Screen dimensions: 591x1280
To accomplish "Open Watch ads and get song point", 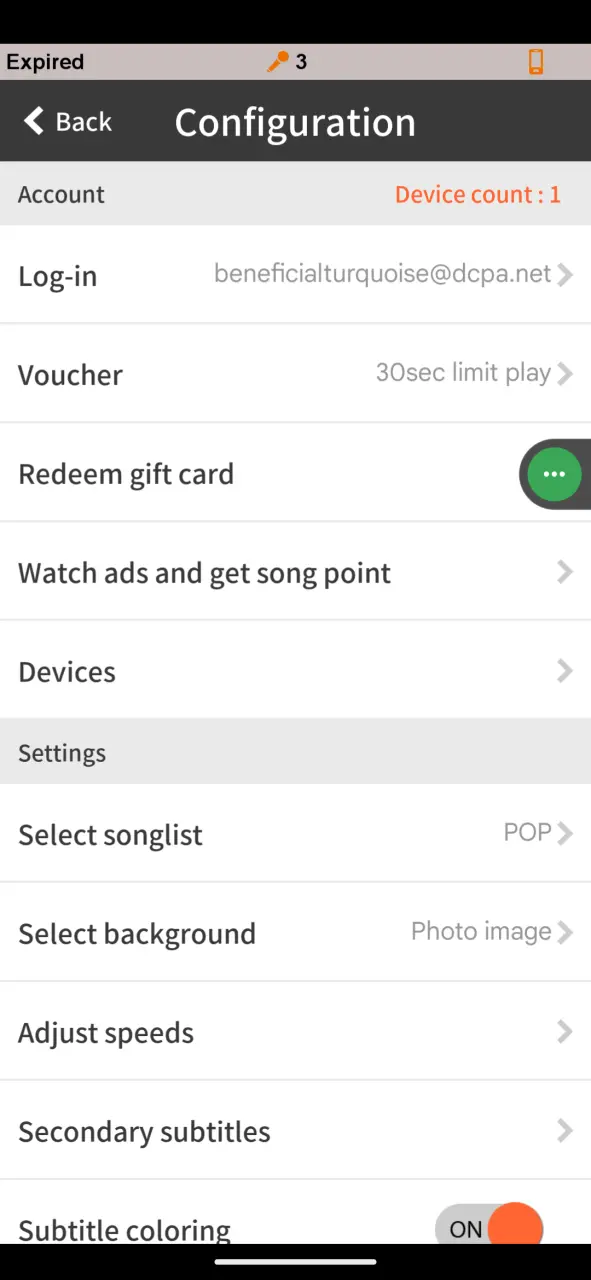I will click(x=295, y=572).
